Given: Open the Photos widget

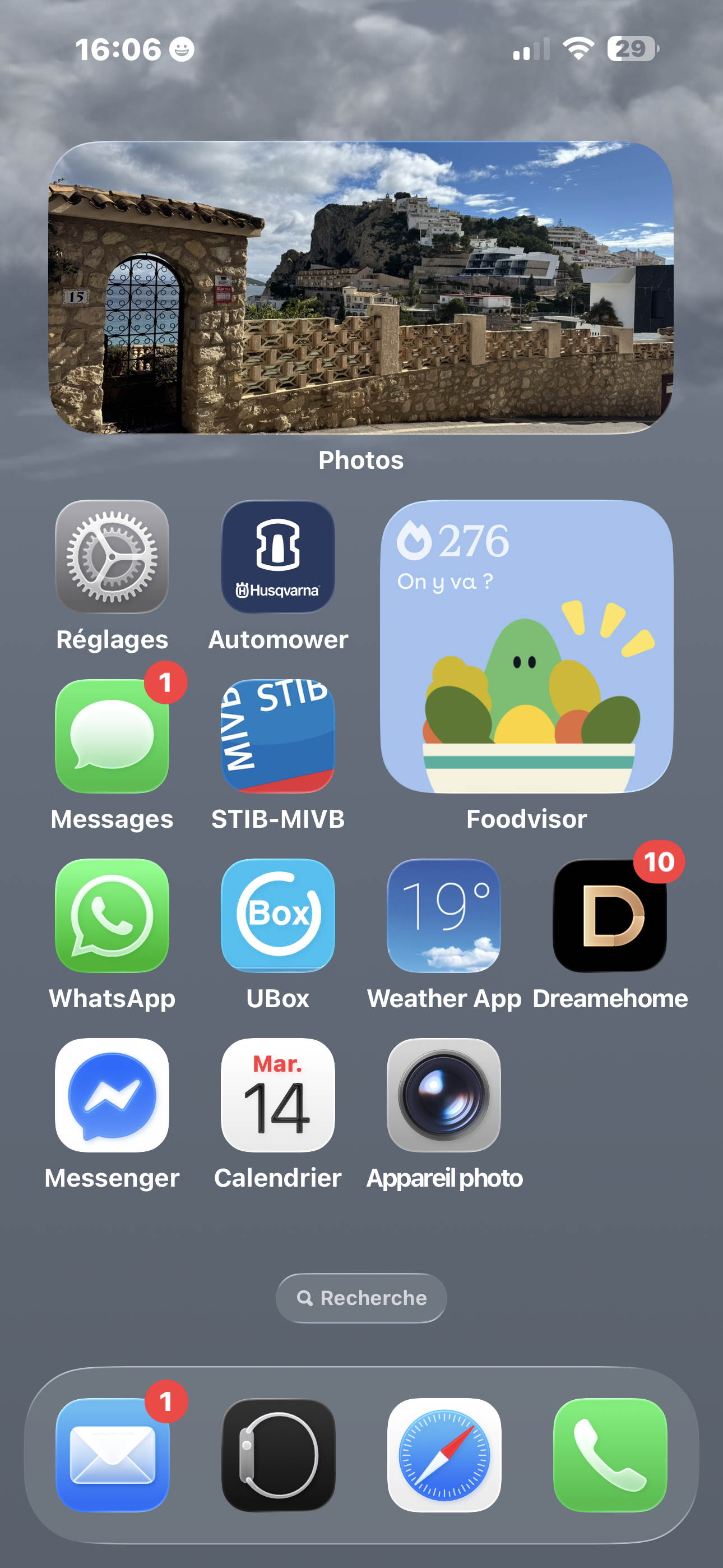Looking at the screenshot, I should click(361, 287).
